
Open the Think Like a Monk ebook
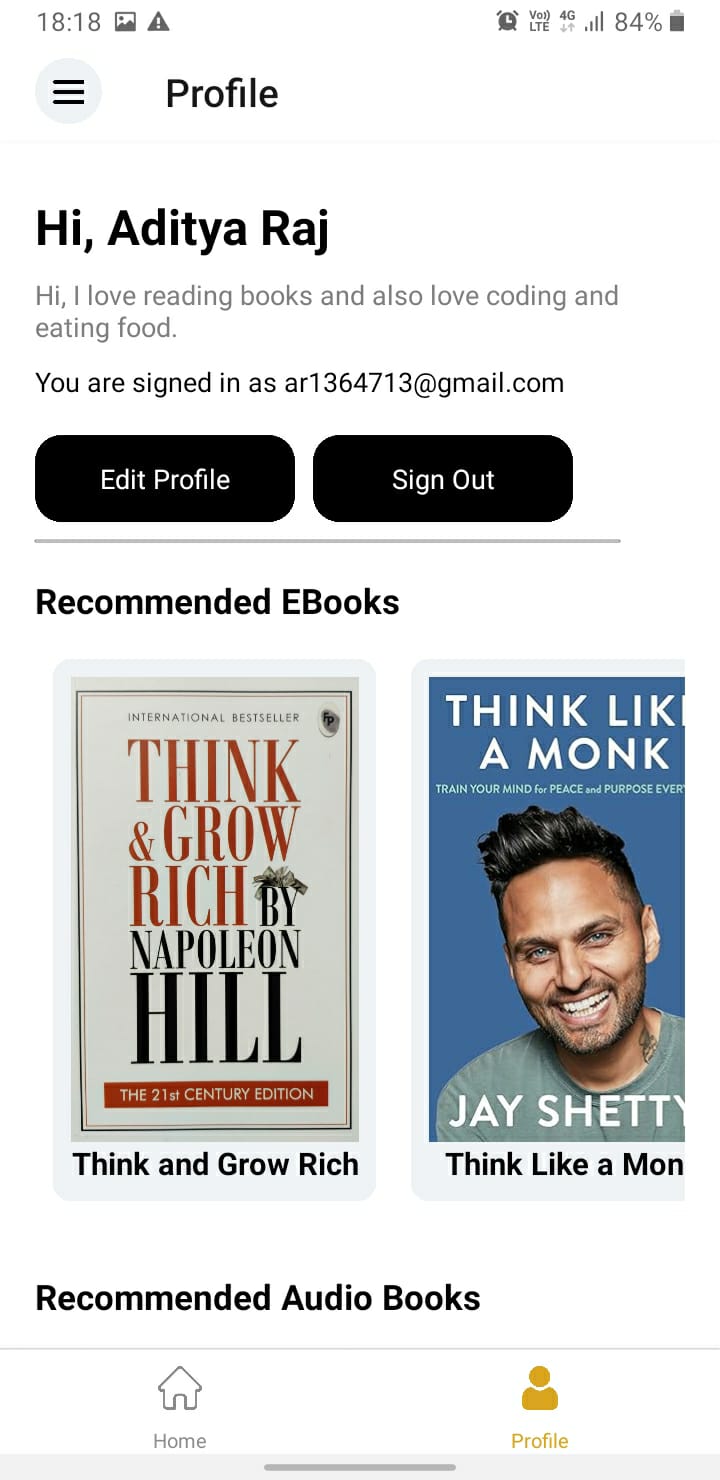[548, 930]
